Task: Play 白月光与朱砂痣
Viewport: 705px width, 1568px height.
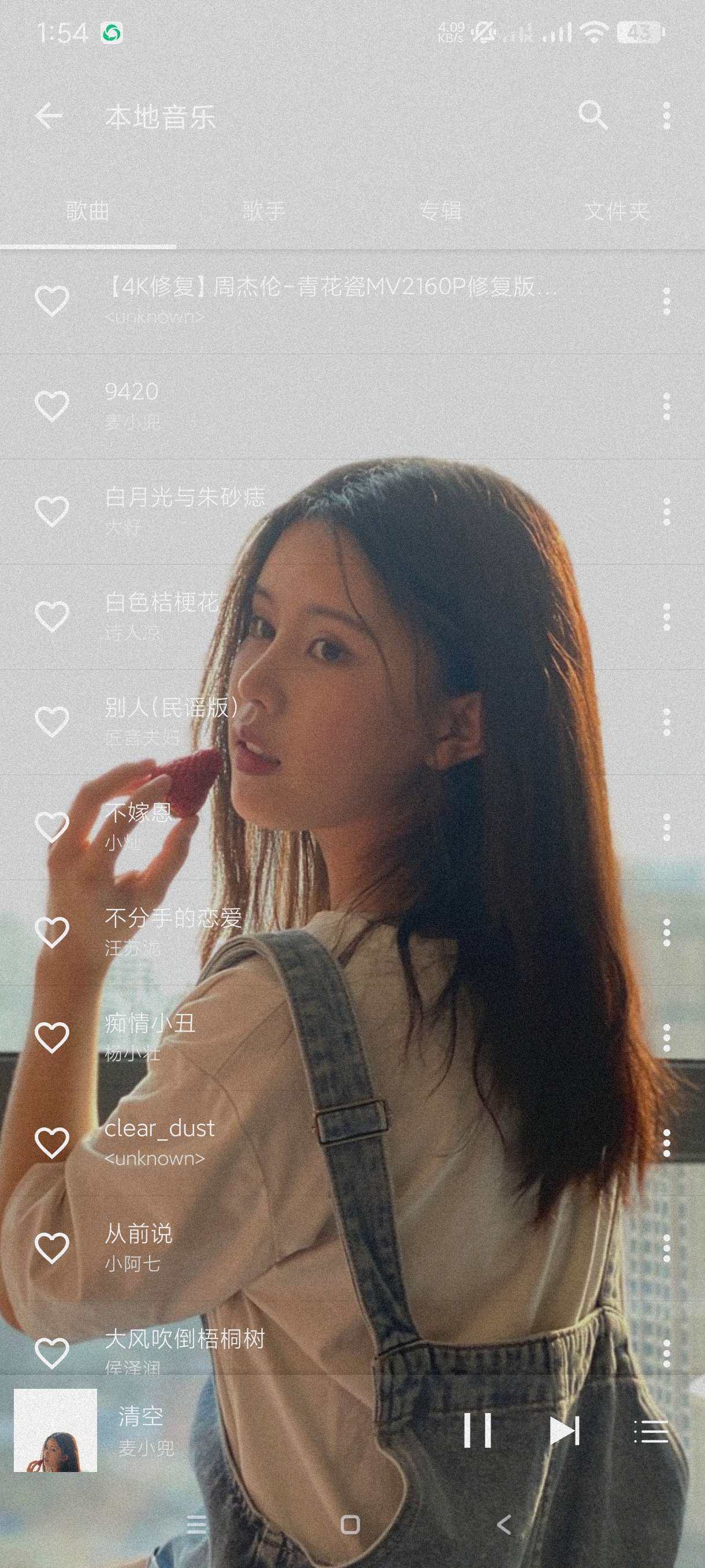Action: coord(352,511)
